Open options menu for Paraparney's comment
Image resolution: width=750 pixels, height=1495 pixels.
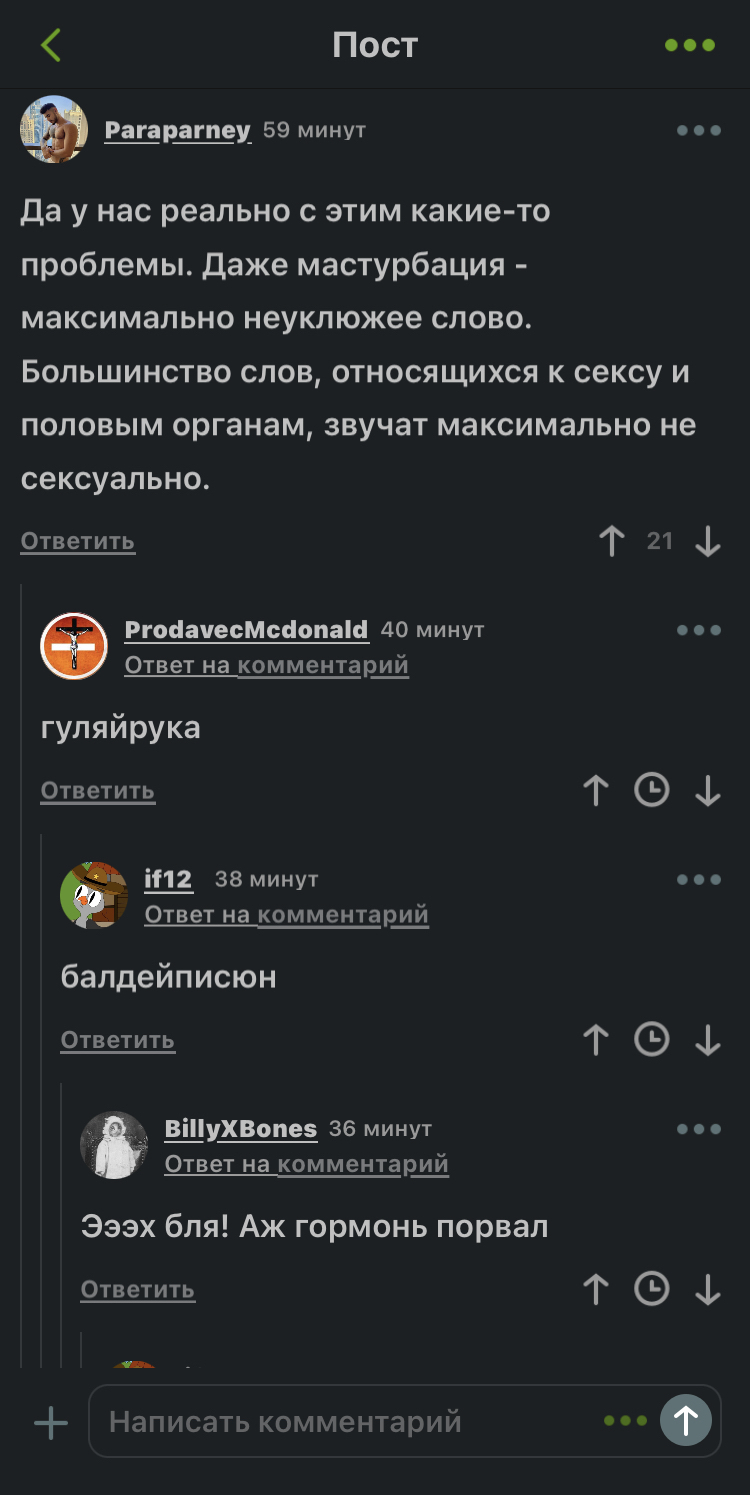pyautogui.click(x=698, y=131)
